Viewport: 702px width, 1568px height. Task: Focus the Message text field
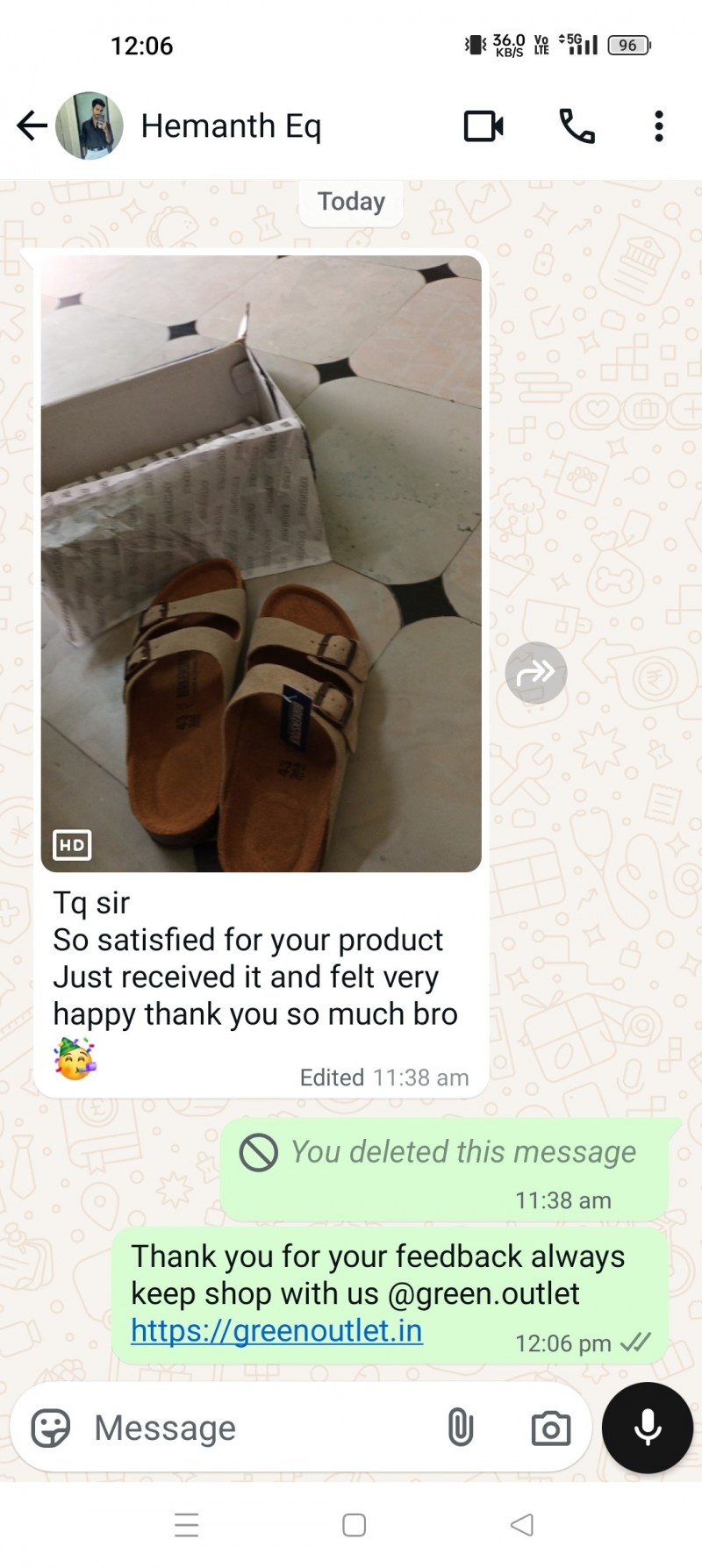click(254, 1428)
